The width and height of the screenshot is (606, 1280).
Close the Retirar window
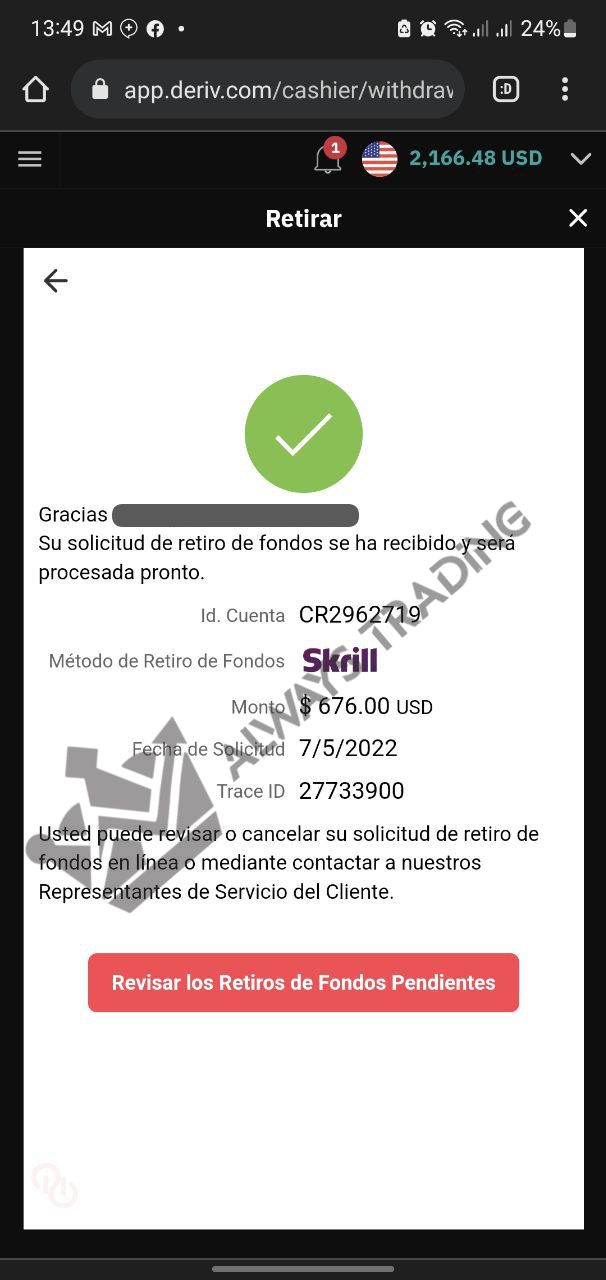[x=578, y=218]
